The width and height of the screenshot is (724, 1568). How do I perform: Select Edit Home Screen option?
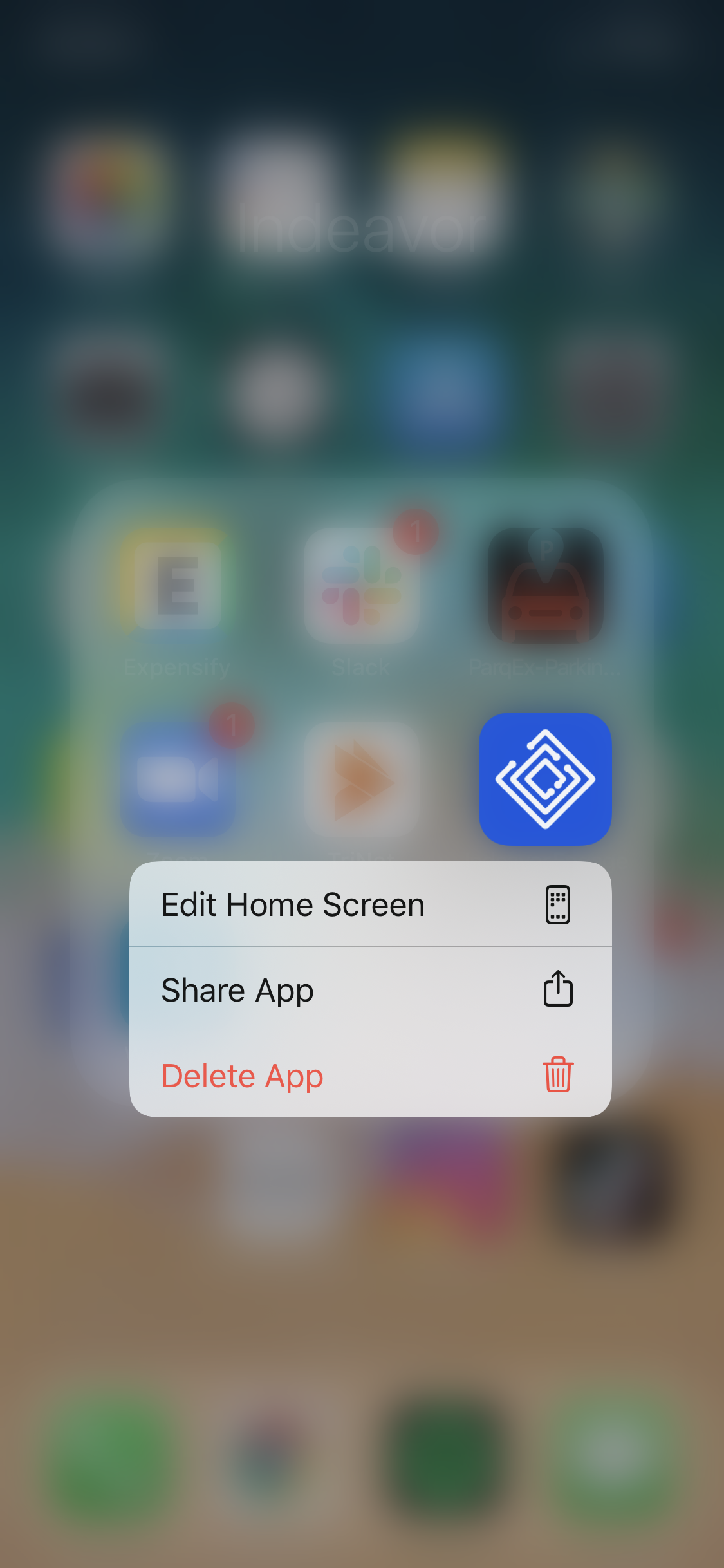[370, 904]
